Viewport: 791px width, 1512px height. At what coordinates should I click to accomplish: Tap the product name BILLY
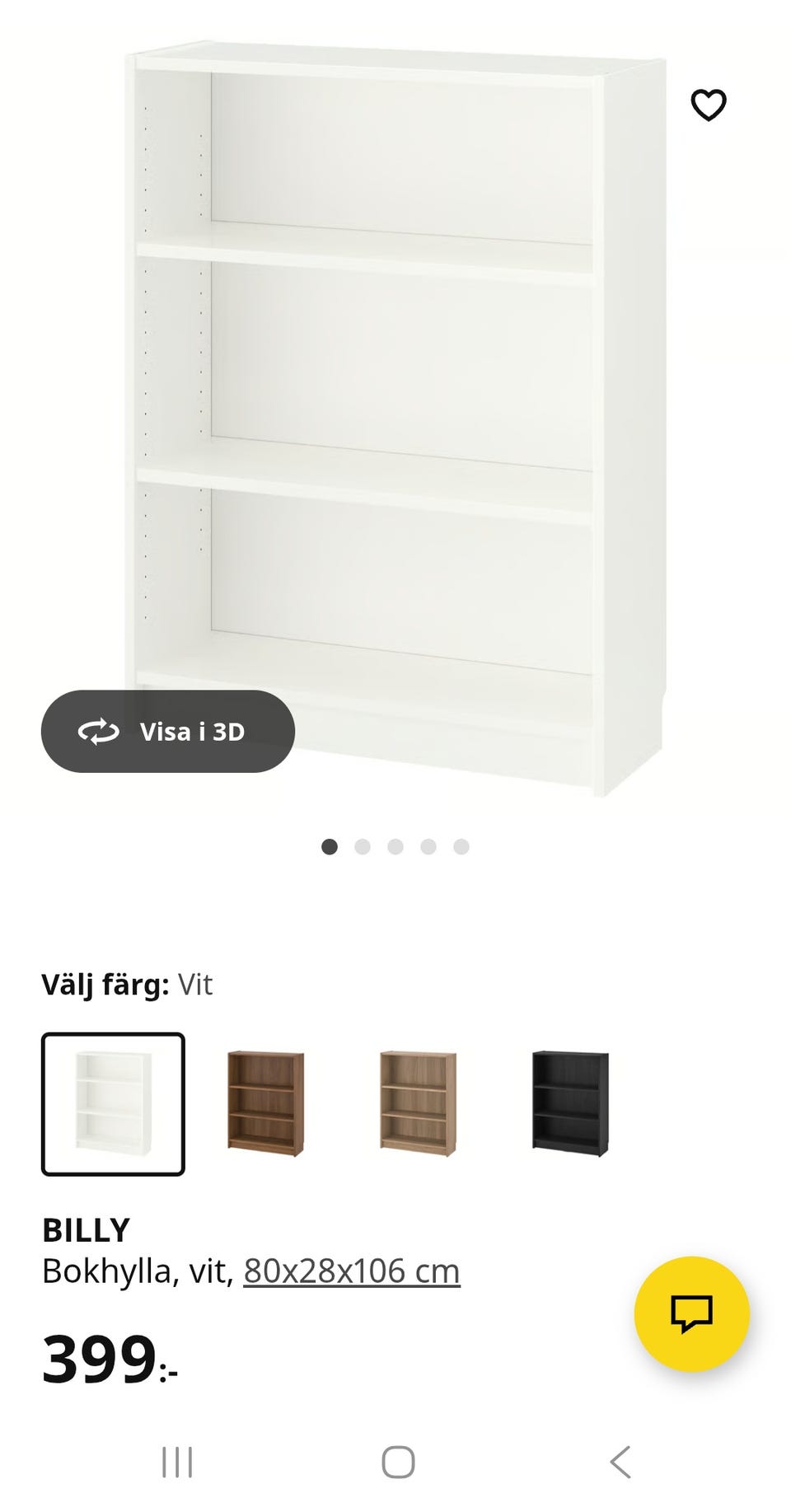pos(84,1231)
